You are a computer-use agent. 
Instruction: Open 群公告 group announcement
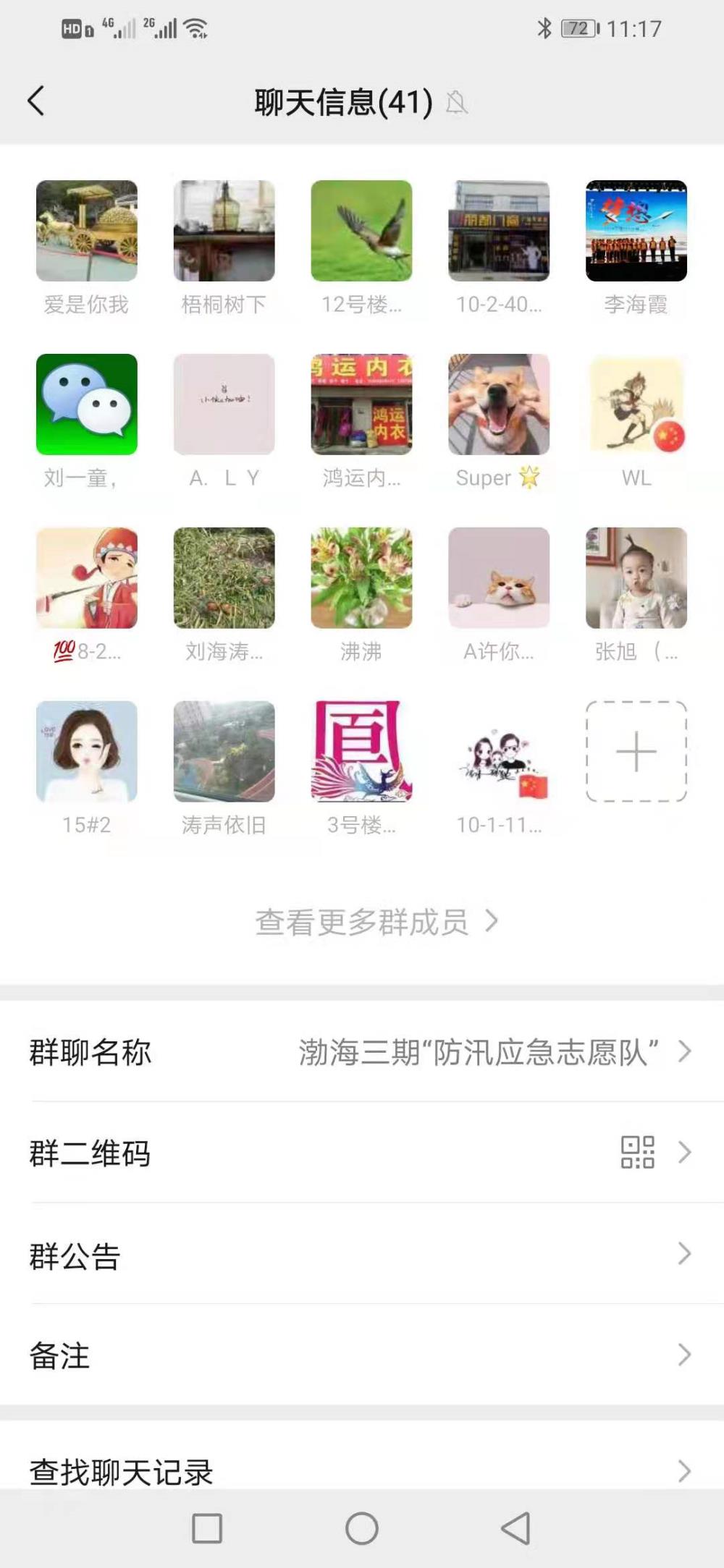pyautogui.click(x=362, y=1254)
